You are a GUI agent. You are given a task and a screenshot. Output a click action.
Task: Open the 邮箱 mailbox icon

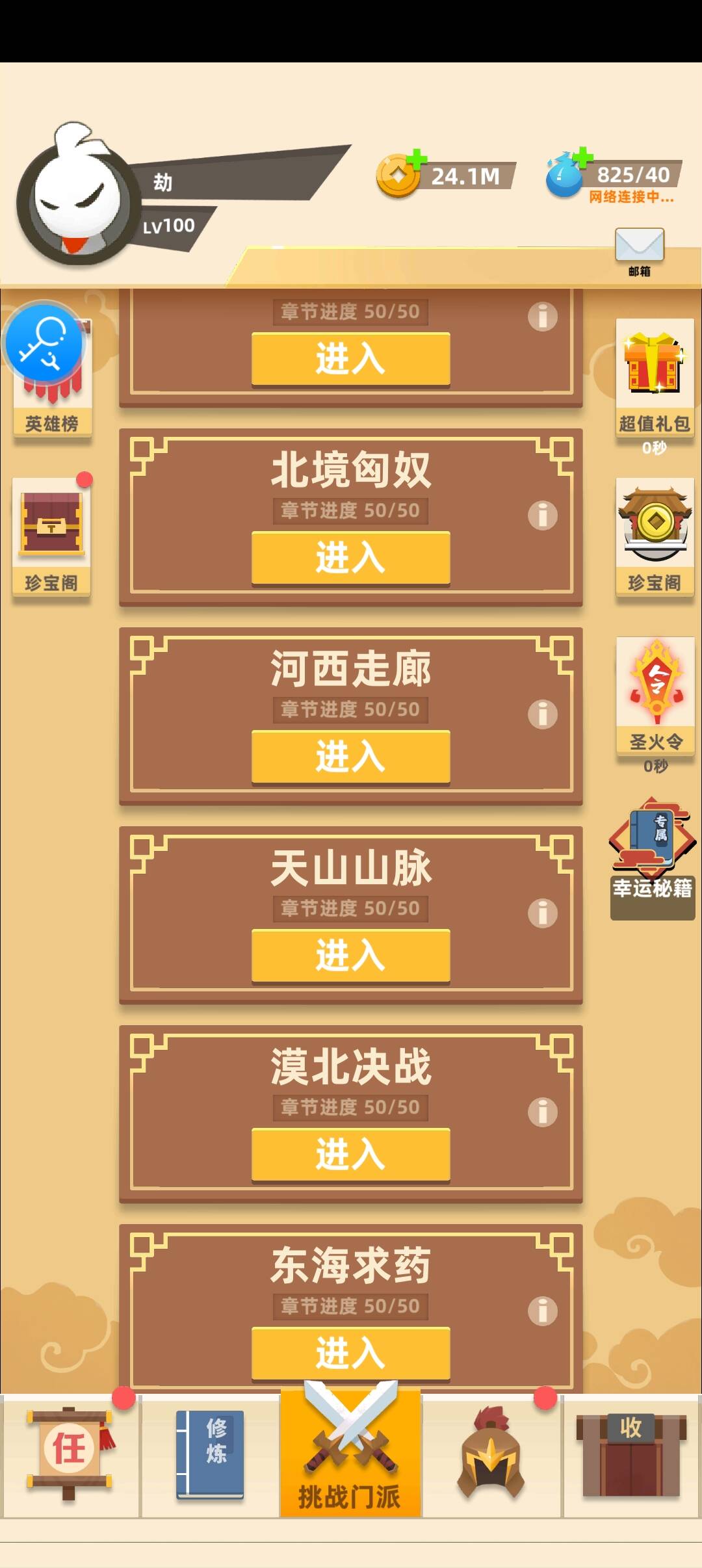click(x=640, y=250)
